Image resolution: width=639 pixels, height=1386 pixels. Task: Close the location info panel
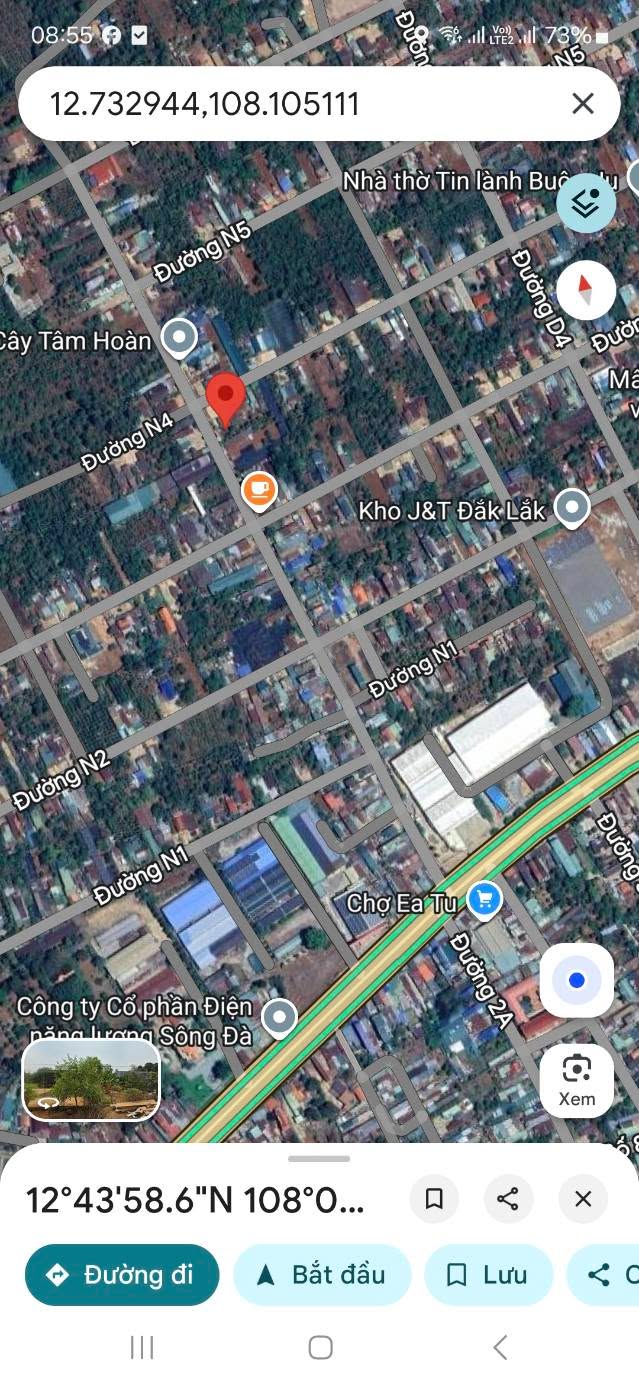[x=583, y=1199]
